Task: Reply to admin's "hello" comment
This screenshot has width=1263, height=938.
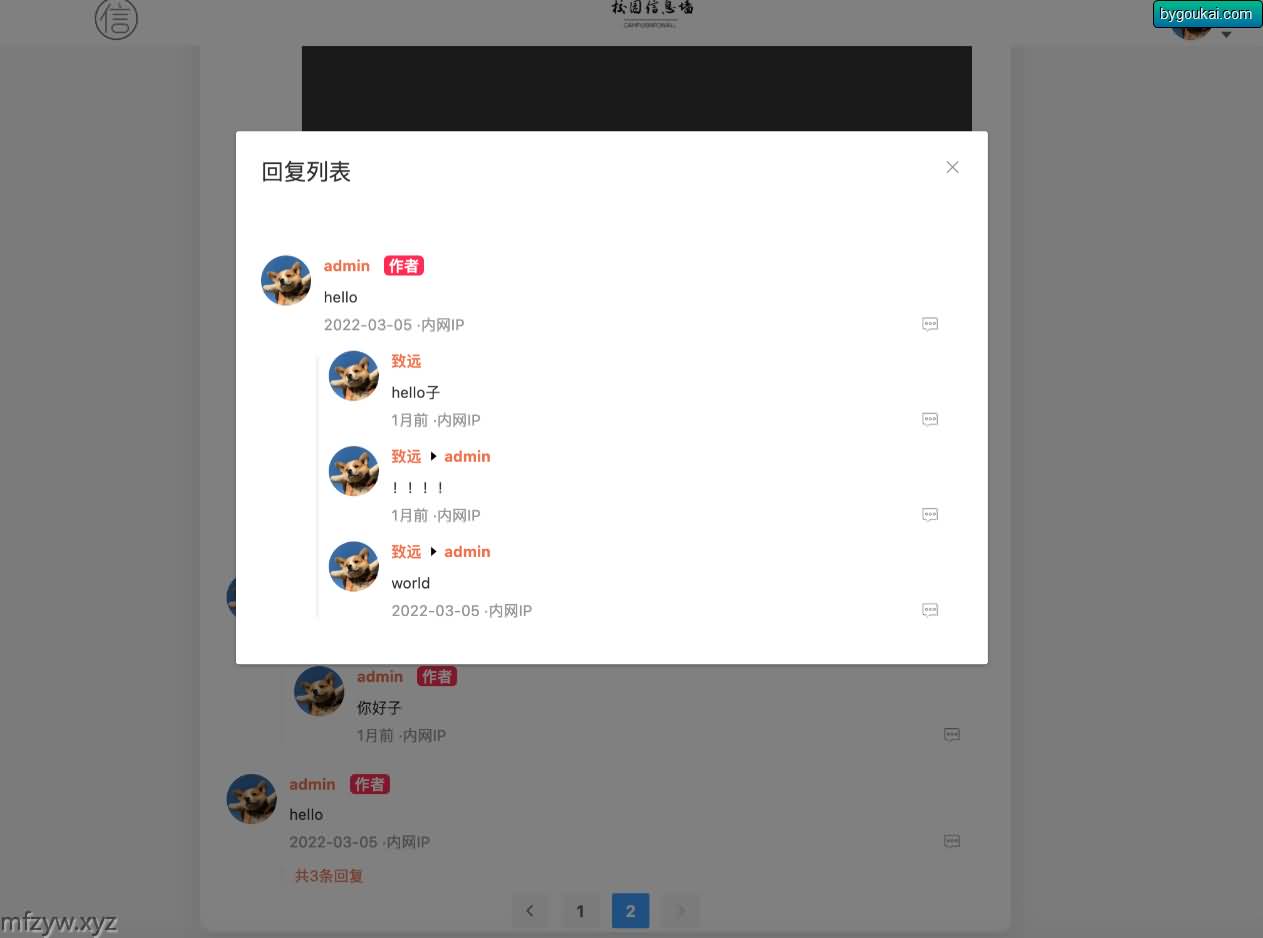Action: tap(930, 324)
